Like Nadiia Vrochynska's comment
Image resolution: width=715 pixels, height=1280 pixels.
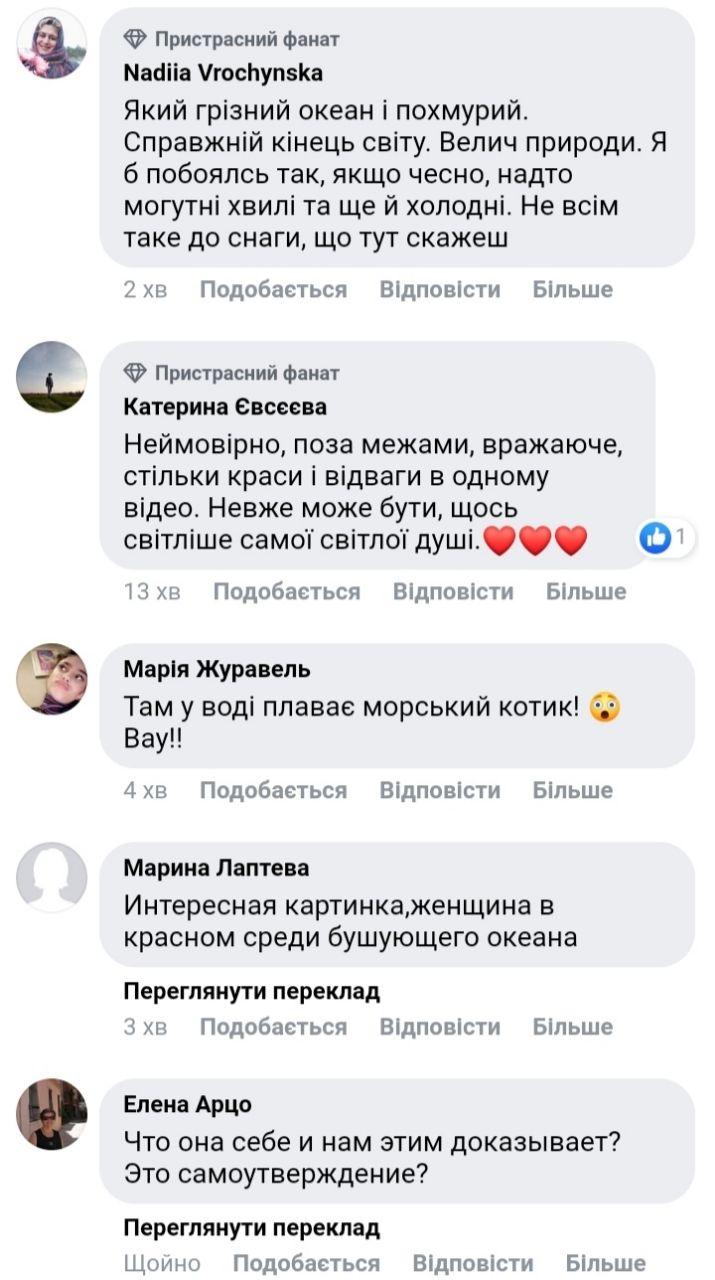(273, 290)
